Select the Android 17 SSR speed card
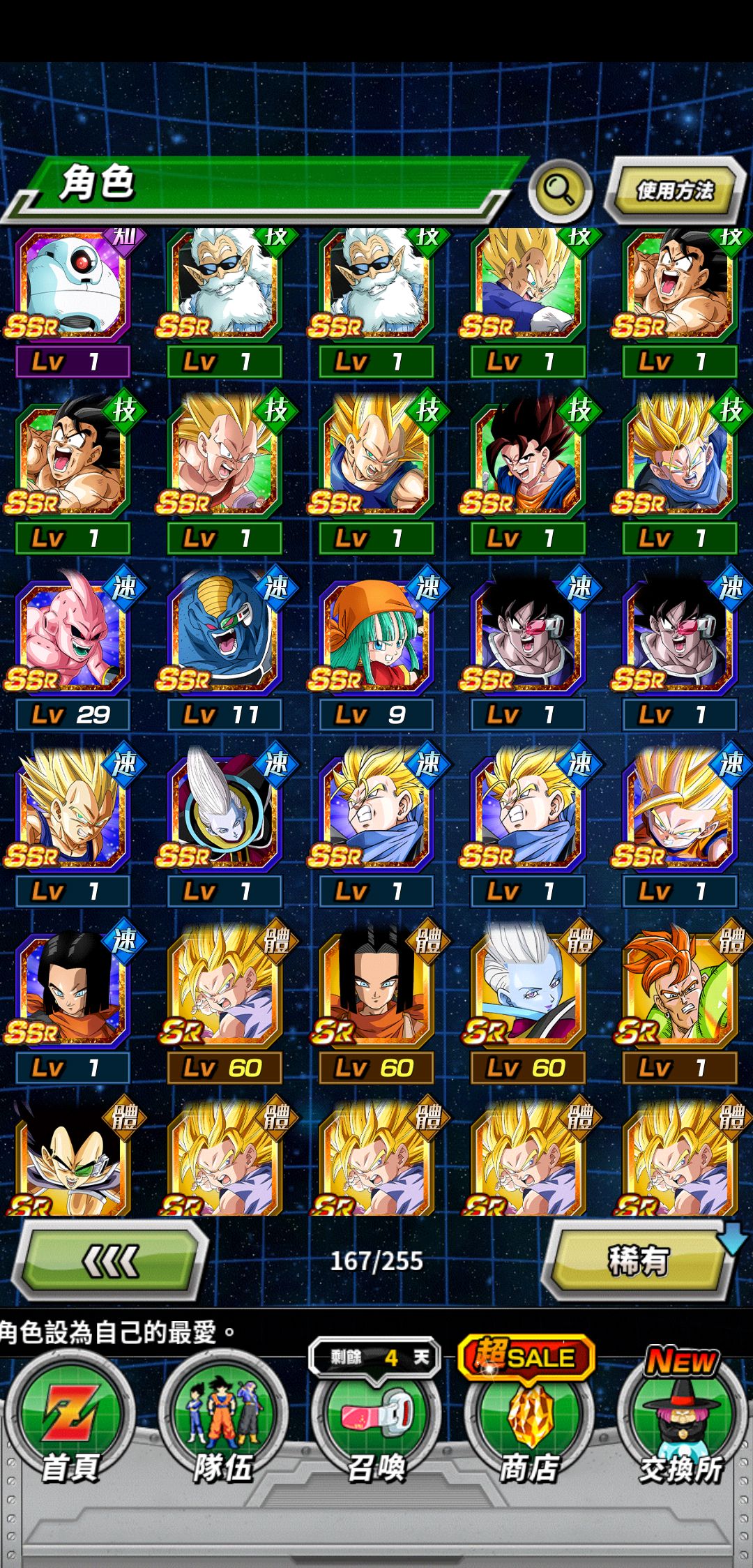The height and width of the screenshot is (1568, 753). coord(73,1002)
